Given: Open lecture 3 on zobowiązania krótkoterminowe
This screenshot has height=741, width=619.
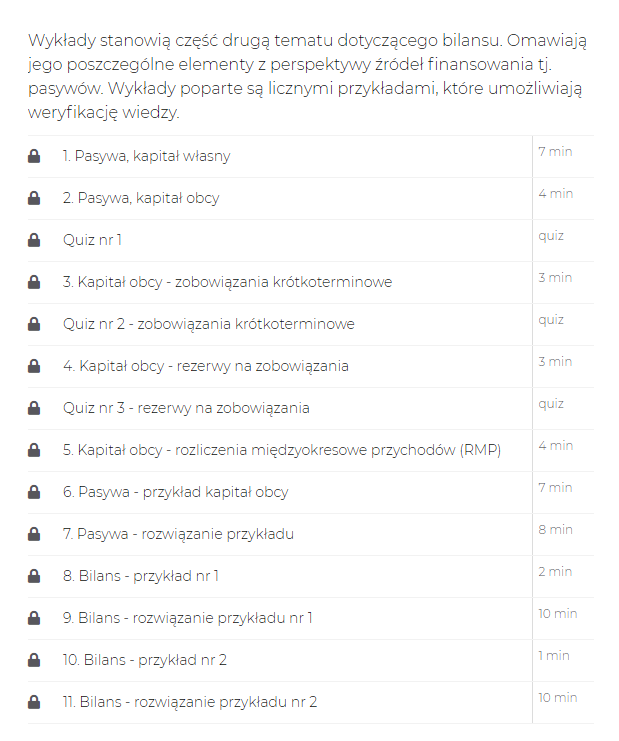Looking at the screenshot, I should click(226, 282).
